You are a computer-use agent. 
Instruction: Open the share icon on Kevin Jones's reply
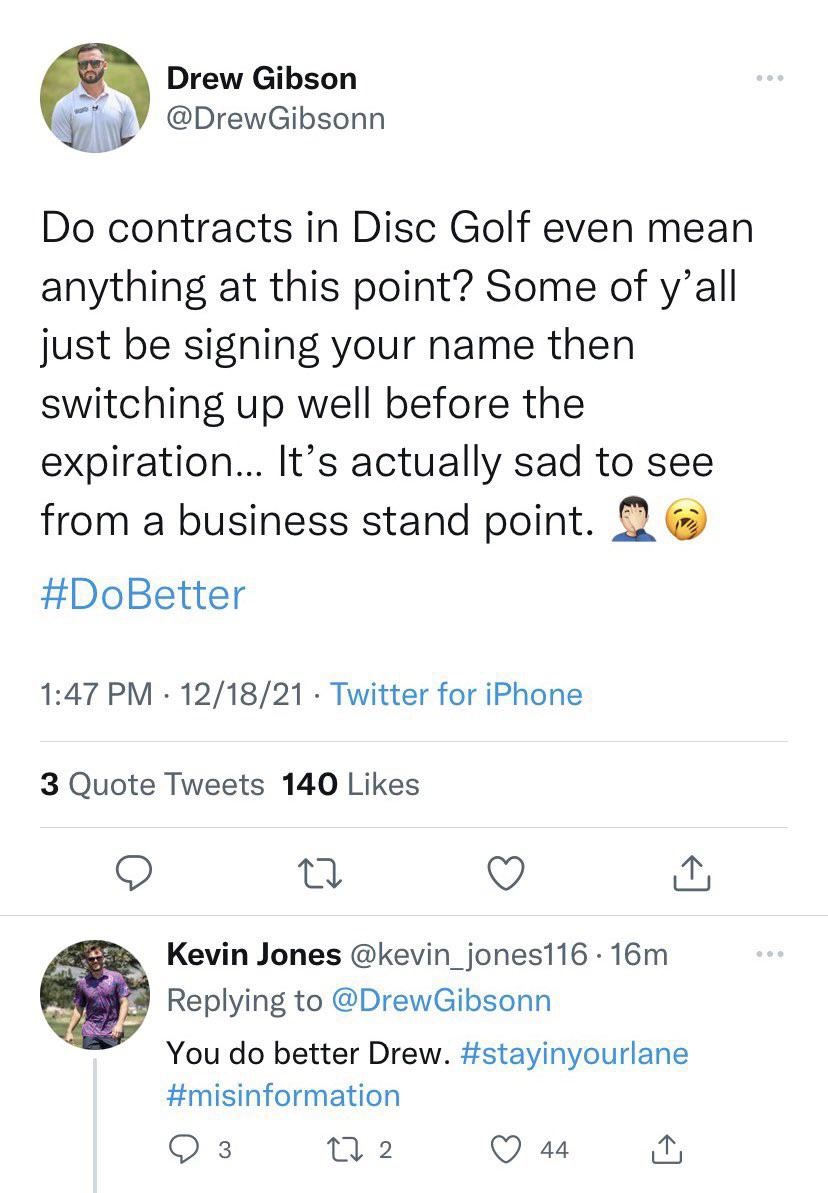[665, 1150]
